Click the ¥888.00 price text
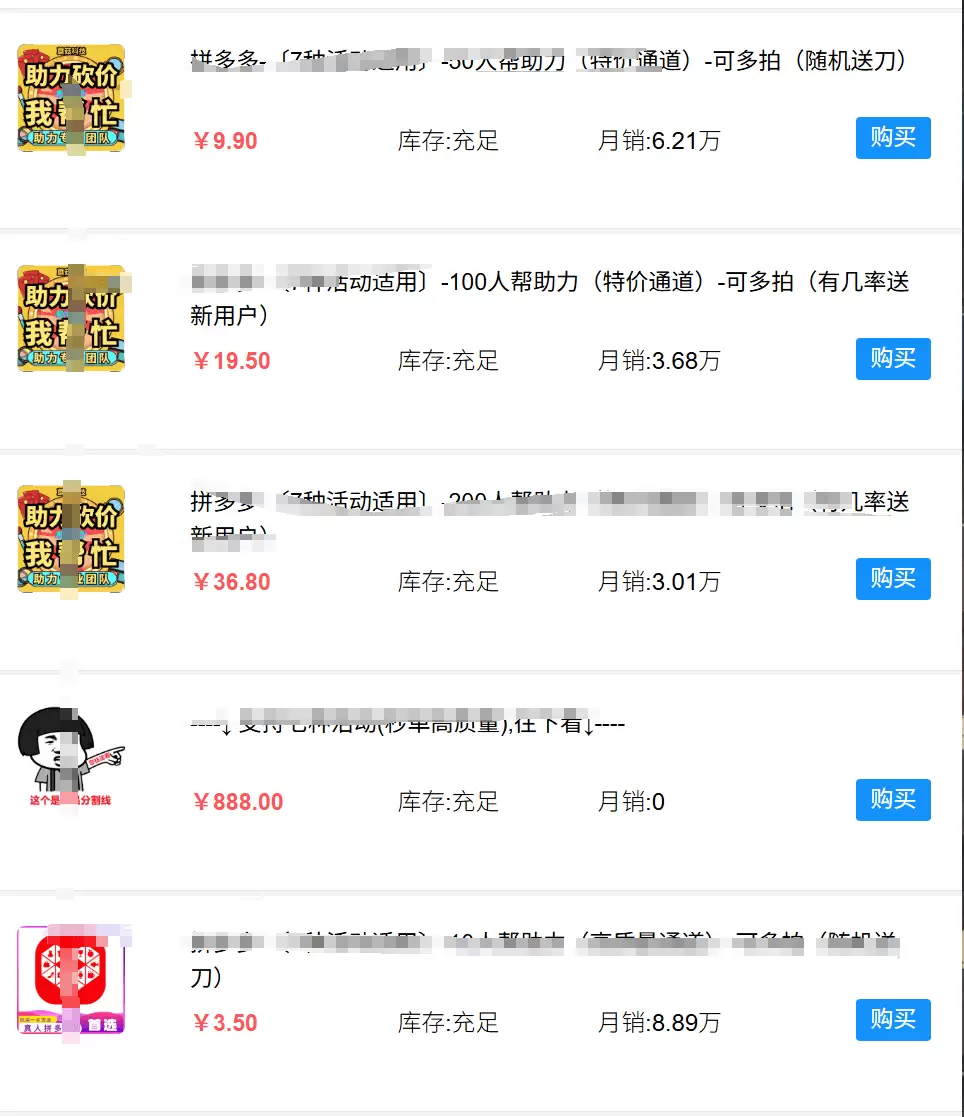The width and height of the screenshot is (964, 1117). point(237,801)
